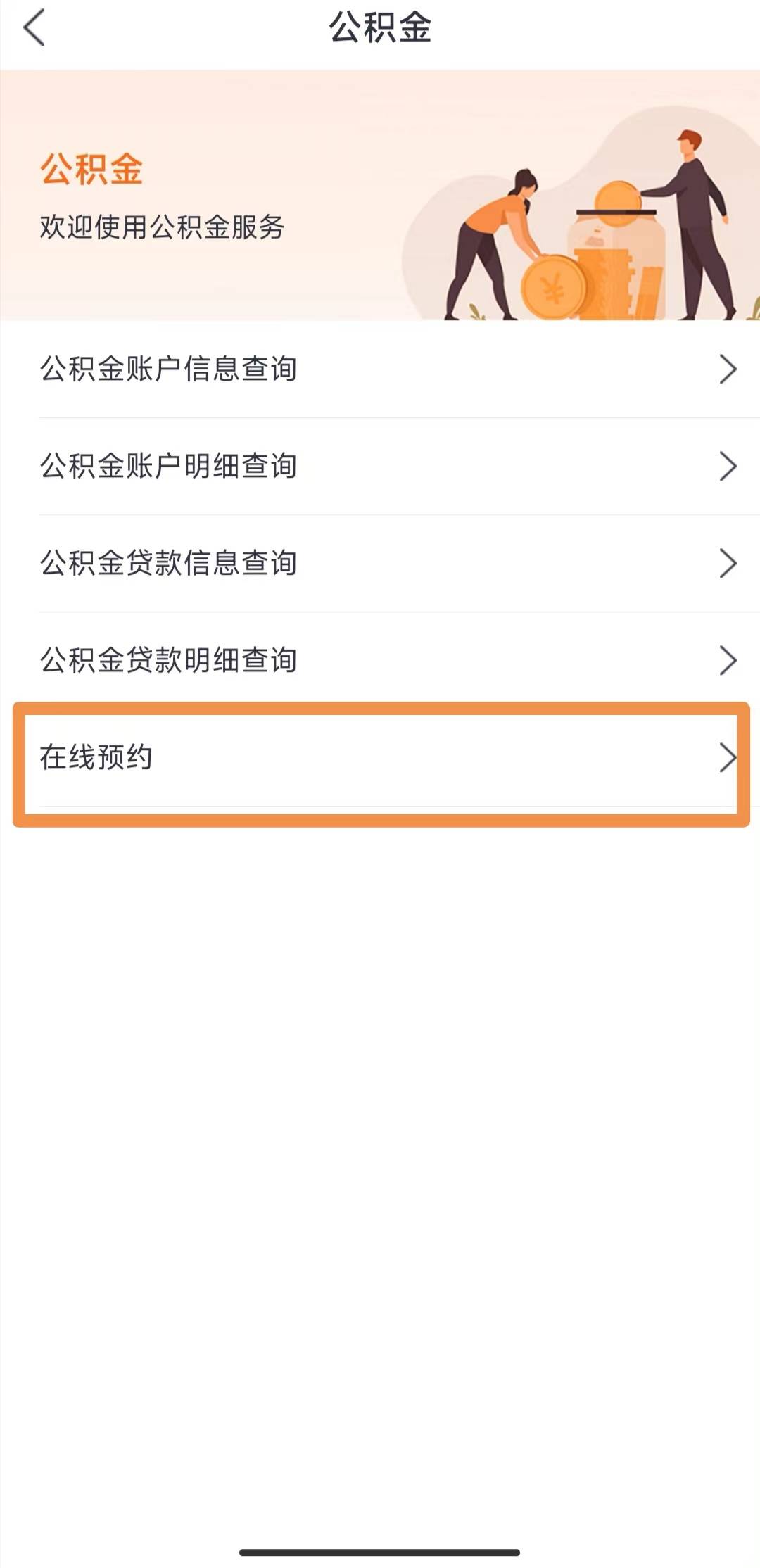
Task: Open 公积金贷款明细查询
Action: [x=380, y=661]
